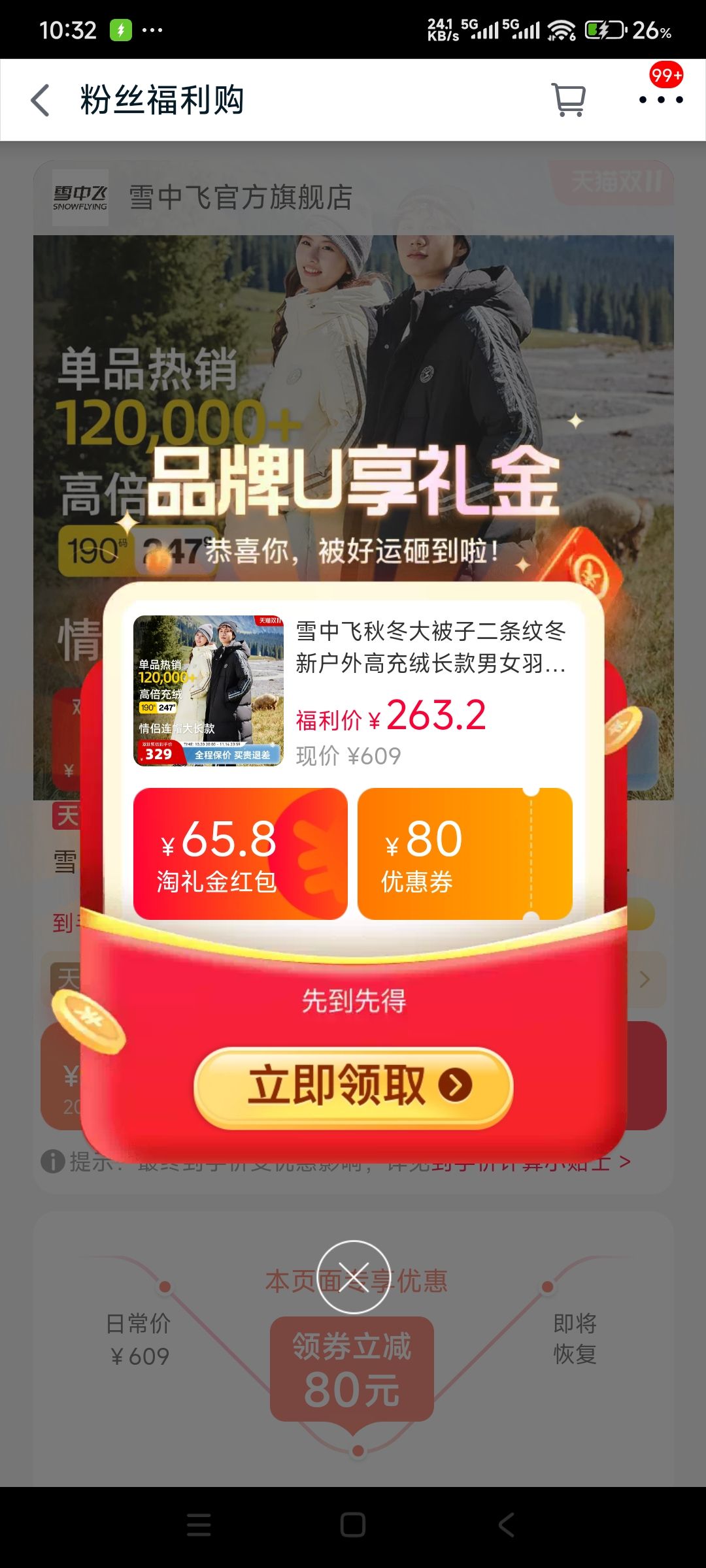Go back from 粉丝福利购 page
Image resolution: width=706 pixels, height=1568 pixels.
[x=41, y=101]
